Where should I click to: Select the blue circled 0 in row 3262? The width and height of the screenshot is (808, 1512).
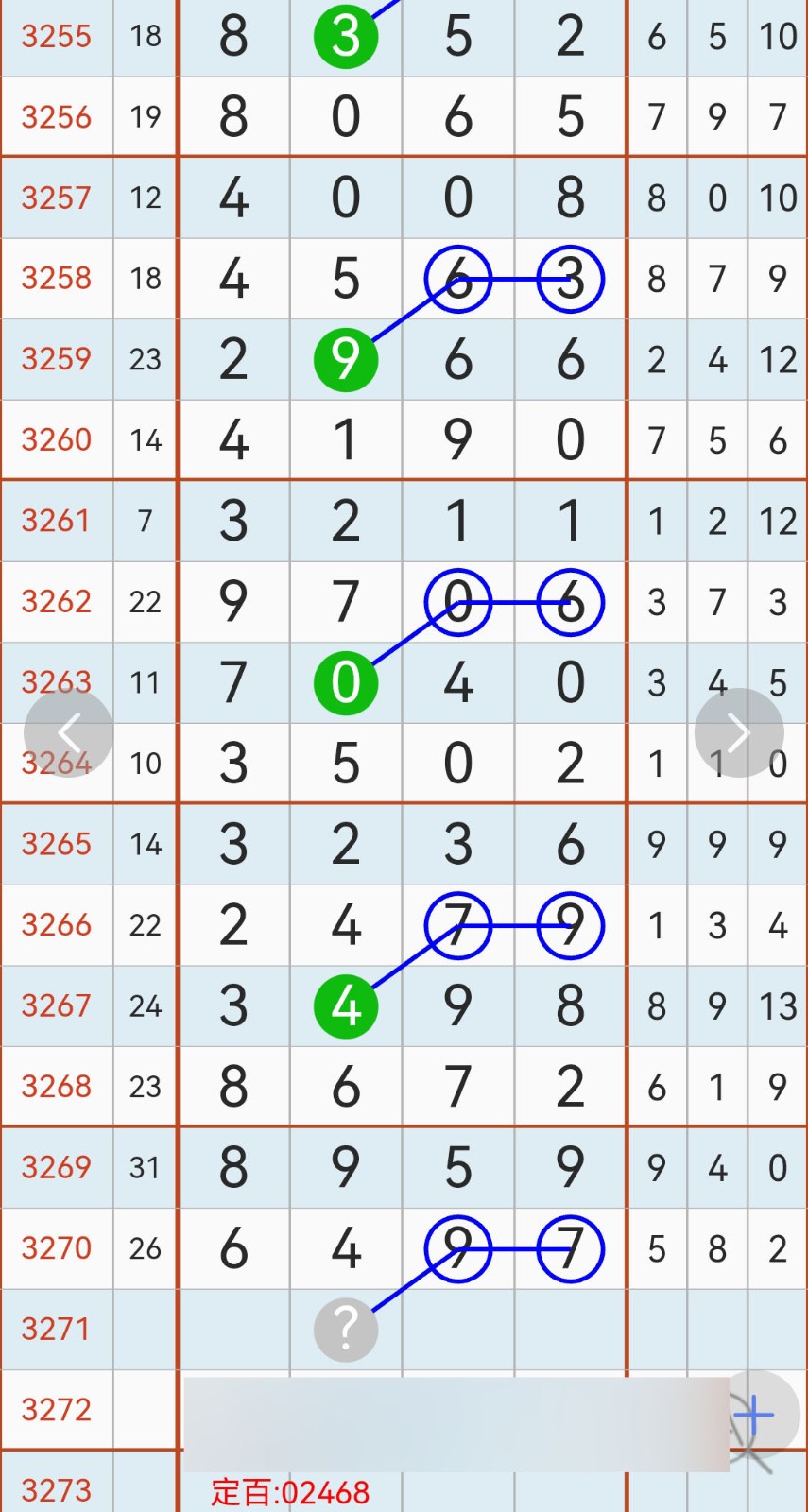(x=458, y=602)
